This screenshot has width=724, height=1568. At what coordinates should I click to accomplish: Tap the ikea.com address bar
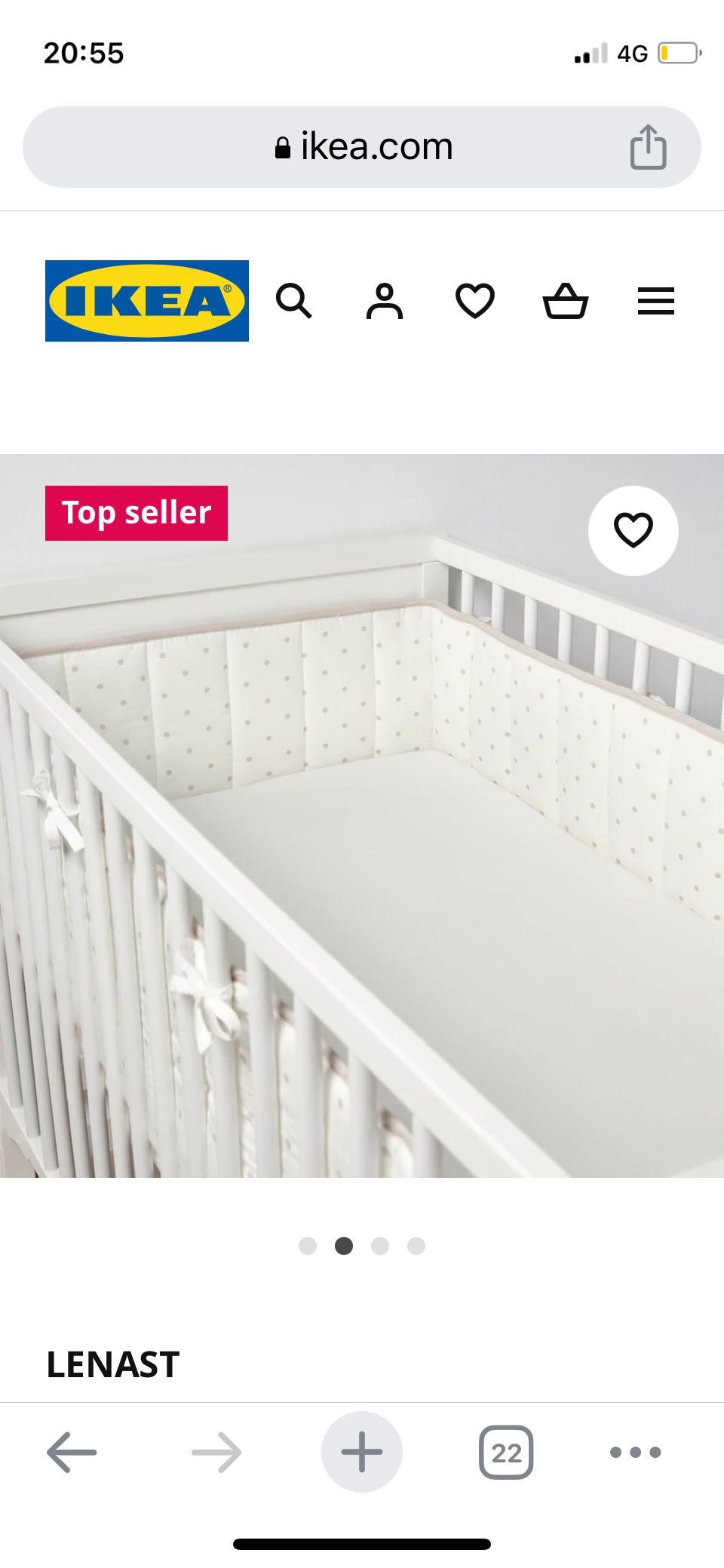point(362,147)
